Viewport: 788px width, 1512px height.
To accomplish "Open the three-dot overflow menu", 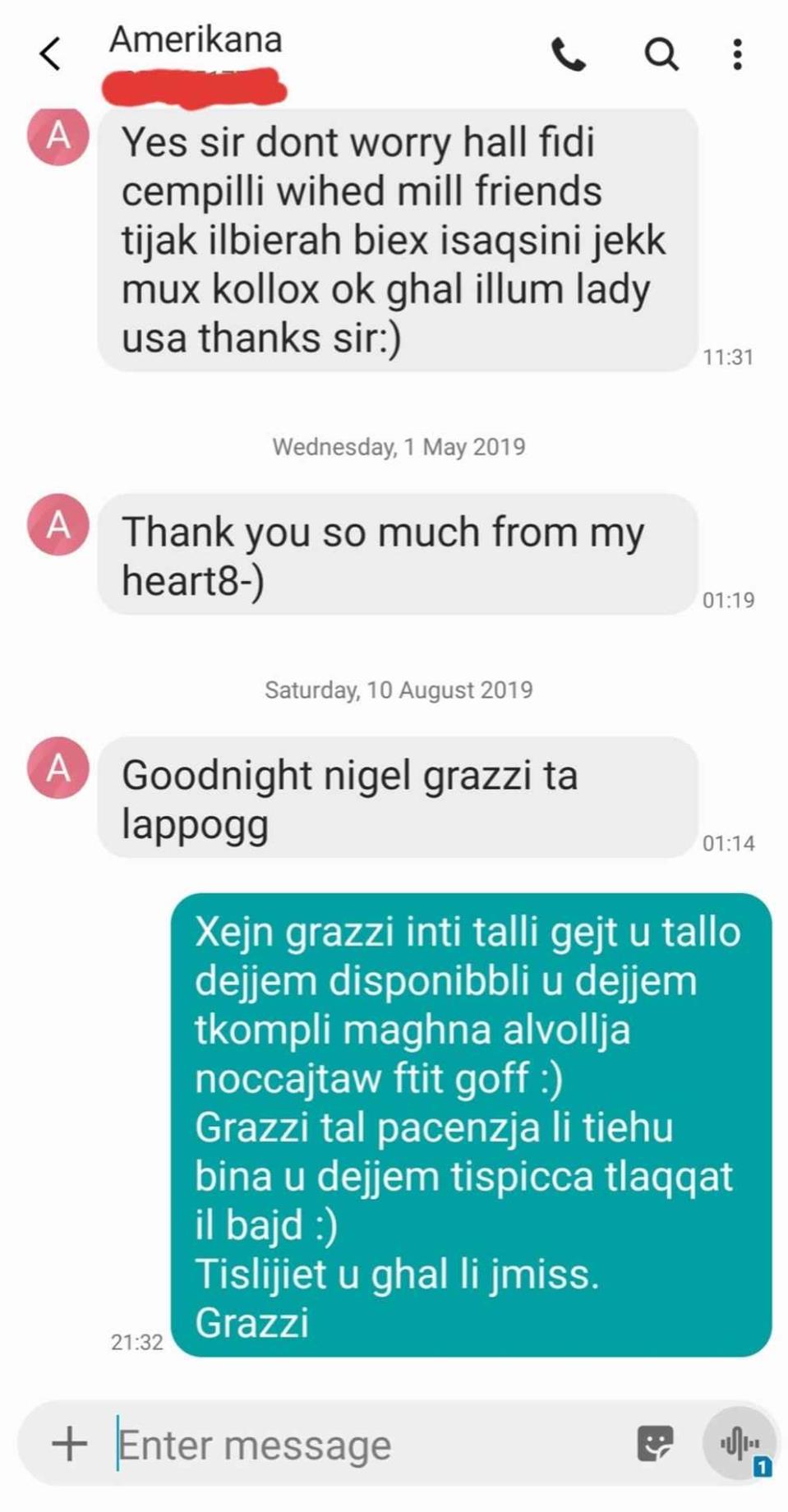I will [x=737, y=54].
